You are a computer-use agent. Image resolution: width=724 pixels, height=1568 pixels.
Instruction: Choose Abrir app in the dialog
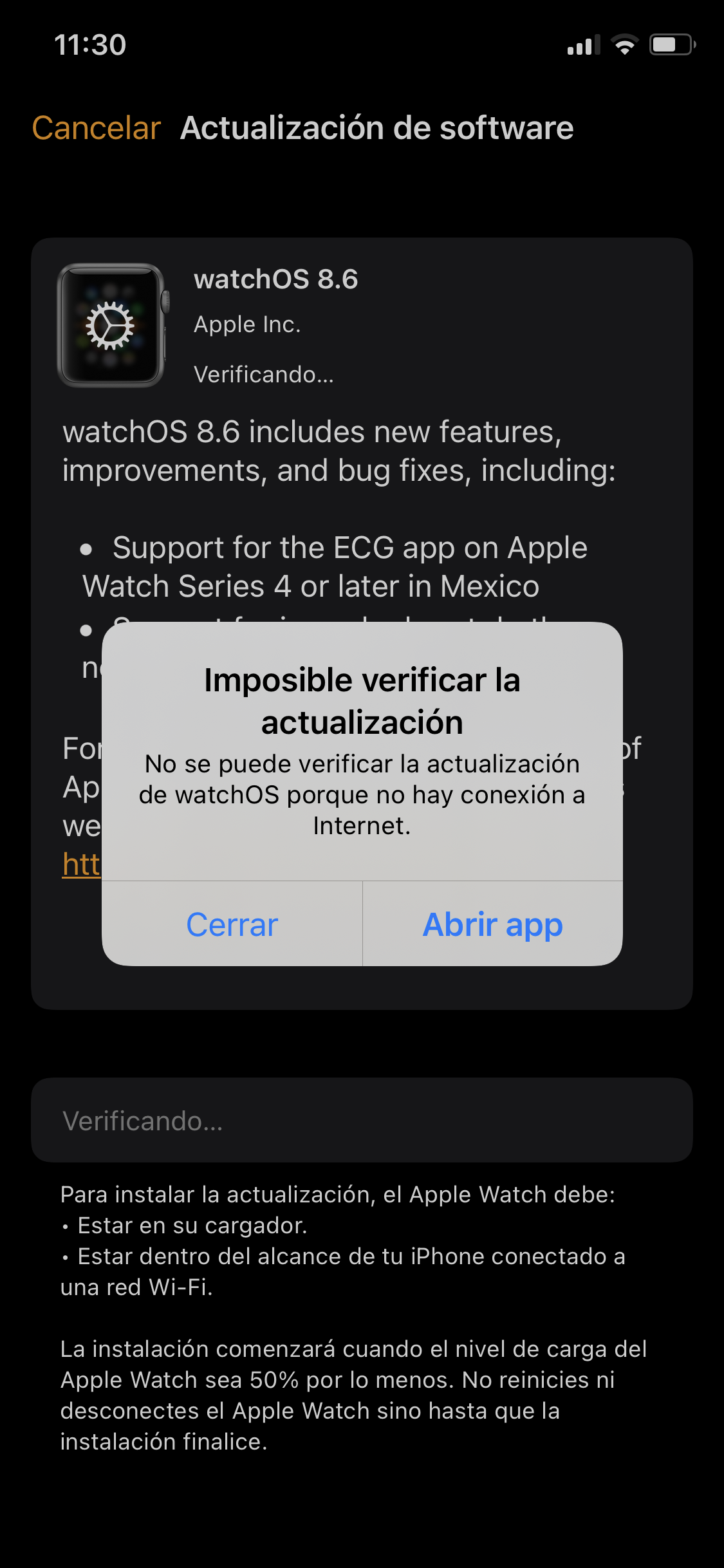[x=492, y=924]
